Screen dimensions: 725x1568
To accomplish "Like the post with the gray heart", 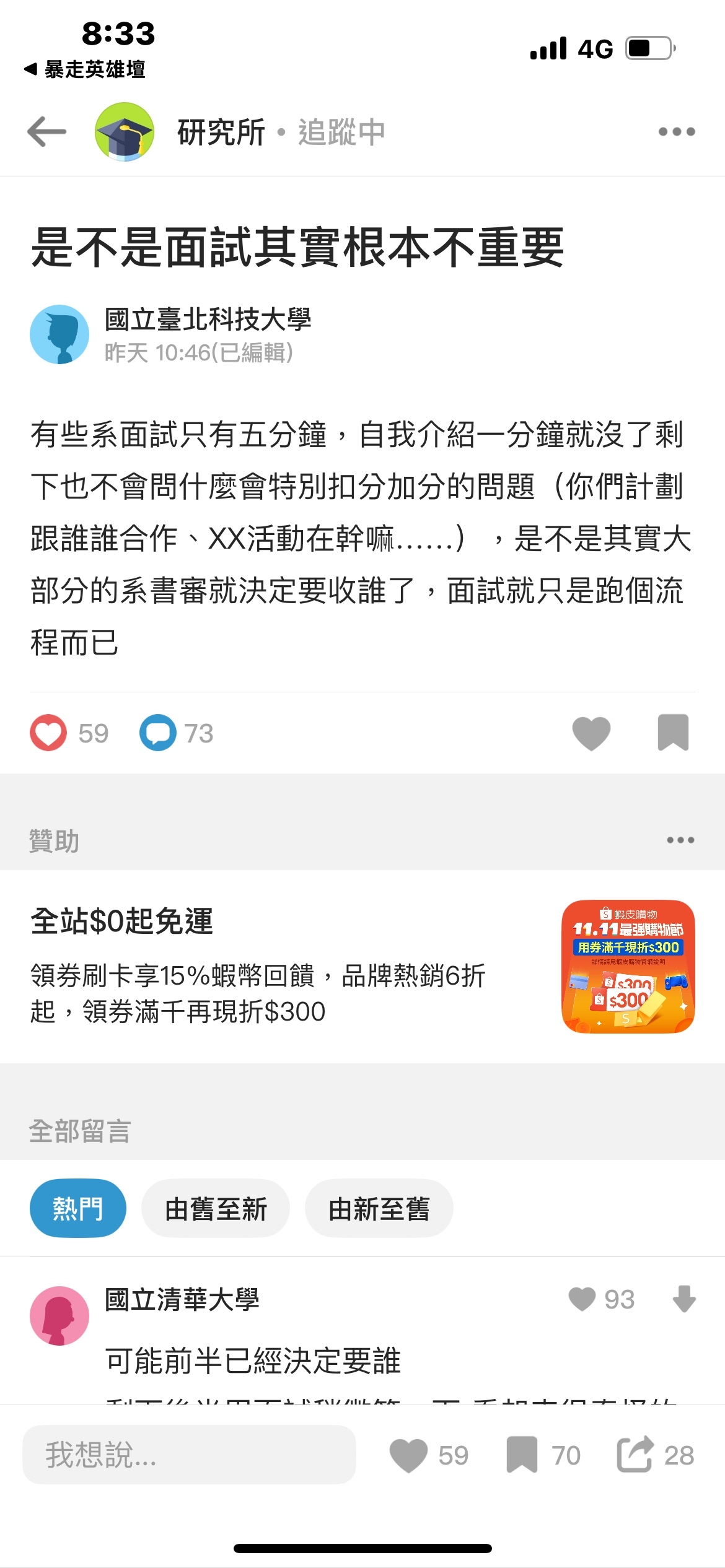I will click(591, 733).
